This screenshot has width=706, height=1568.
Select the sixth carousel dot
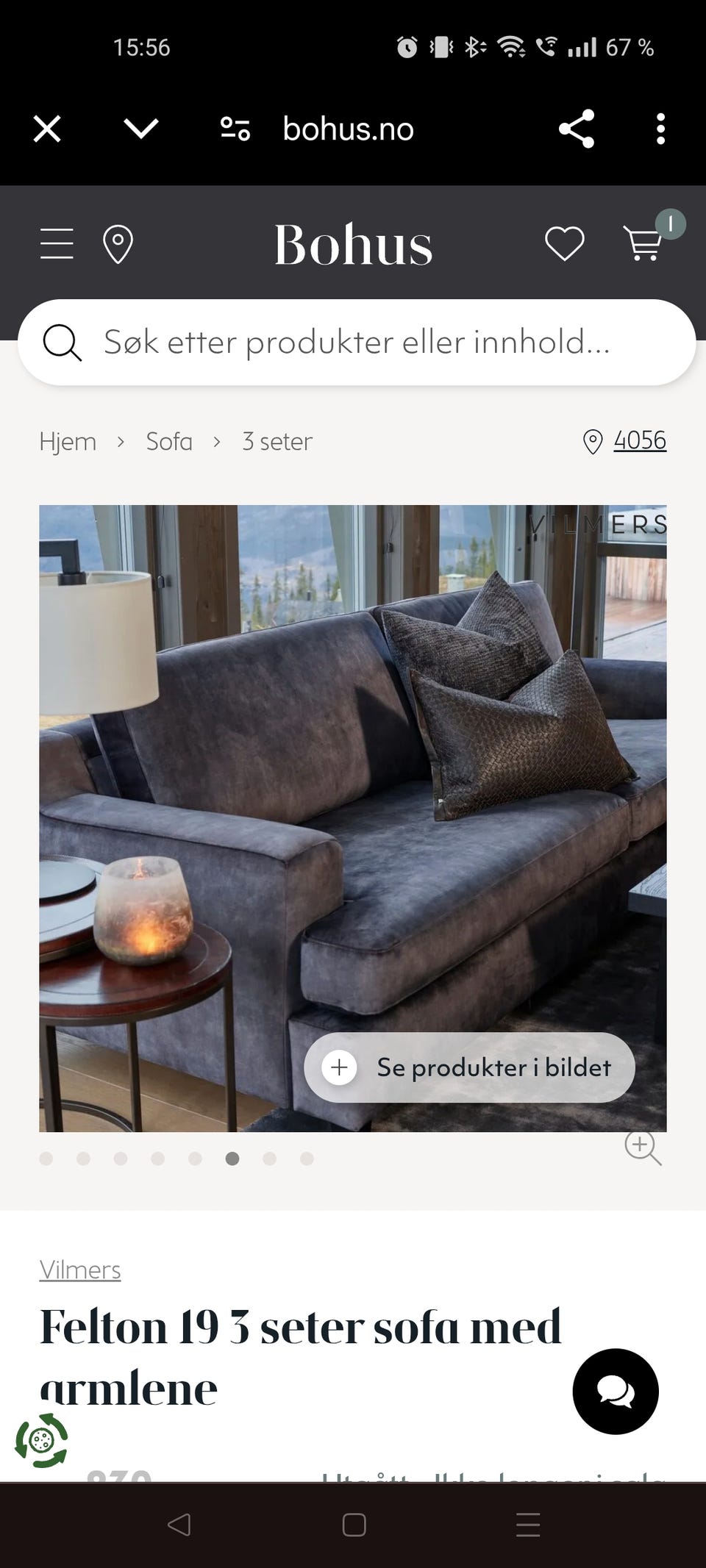[x=233, y=1158]
